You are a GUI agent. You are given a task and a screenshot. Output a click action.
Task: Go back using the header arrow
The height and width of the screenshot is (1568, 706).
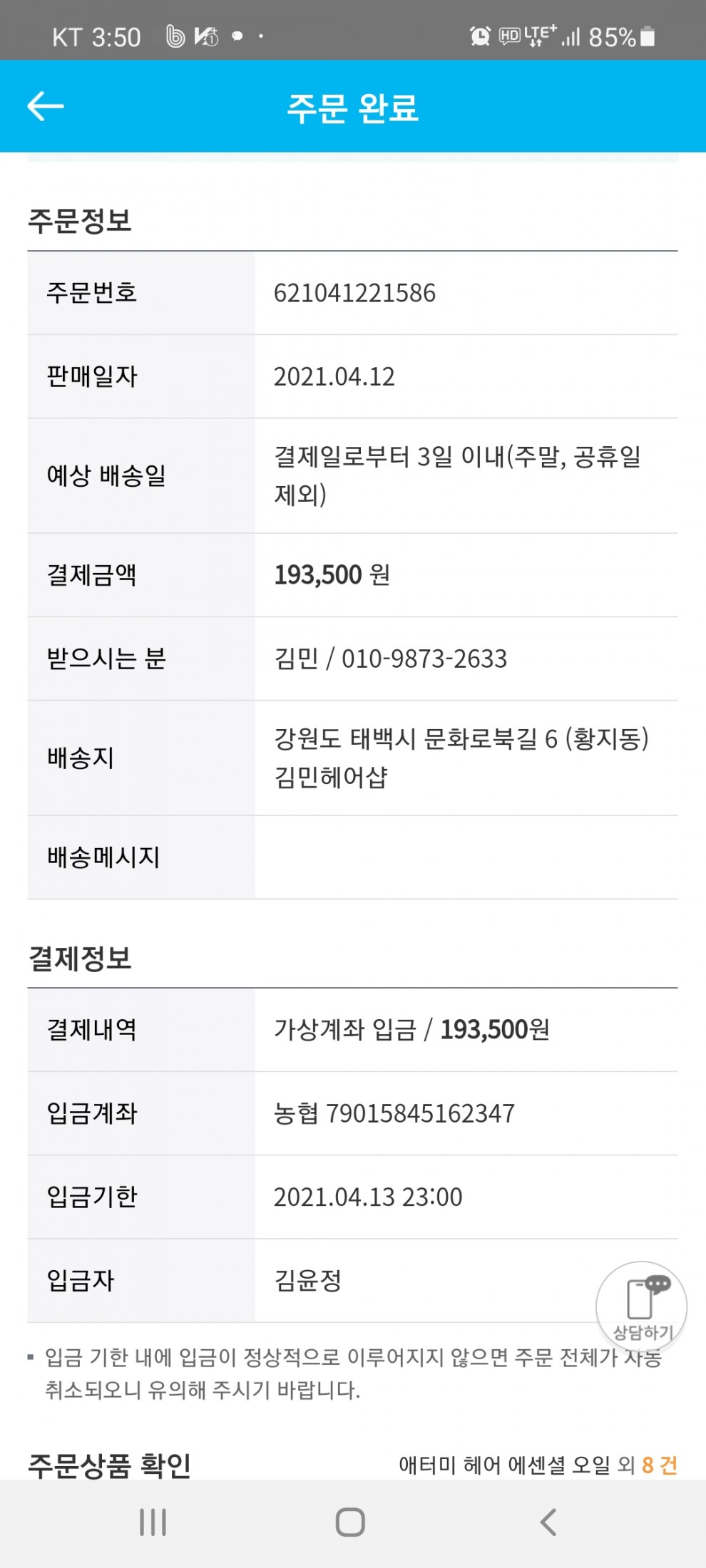[x=46, y=106]
